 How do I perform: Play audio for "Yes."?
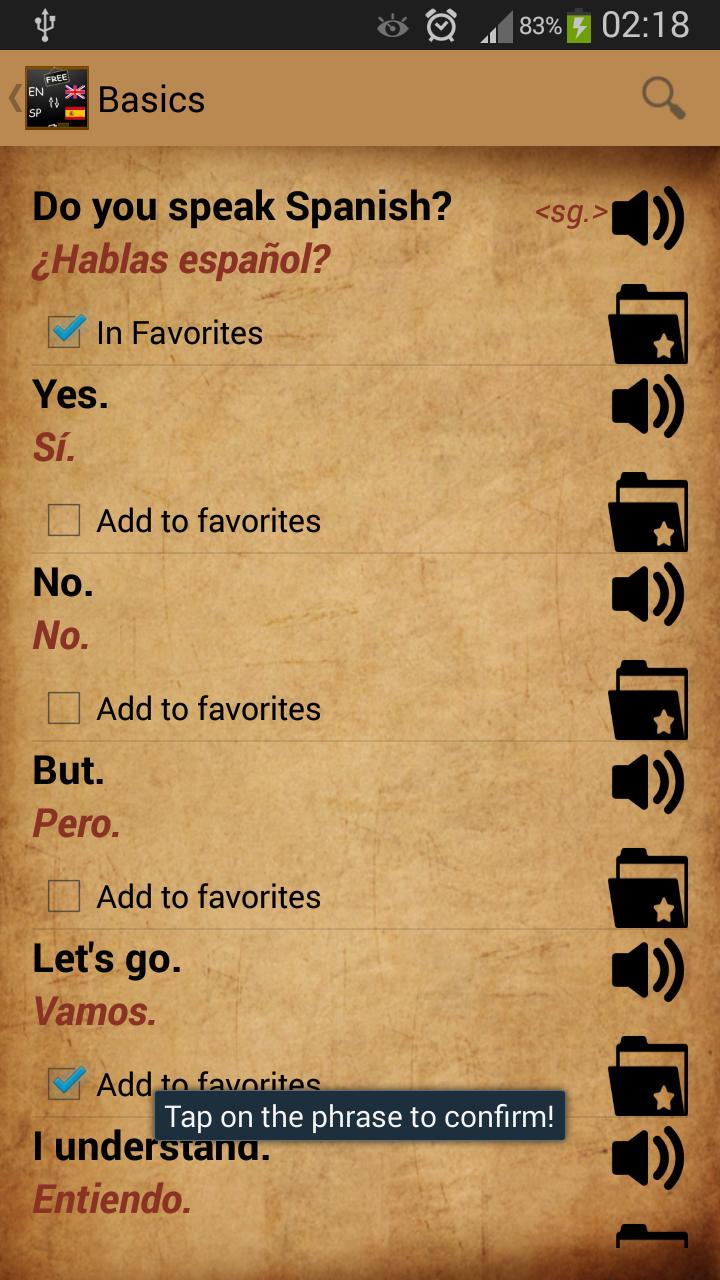click(x=648, y=405)
